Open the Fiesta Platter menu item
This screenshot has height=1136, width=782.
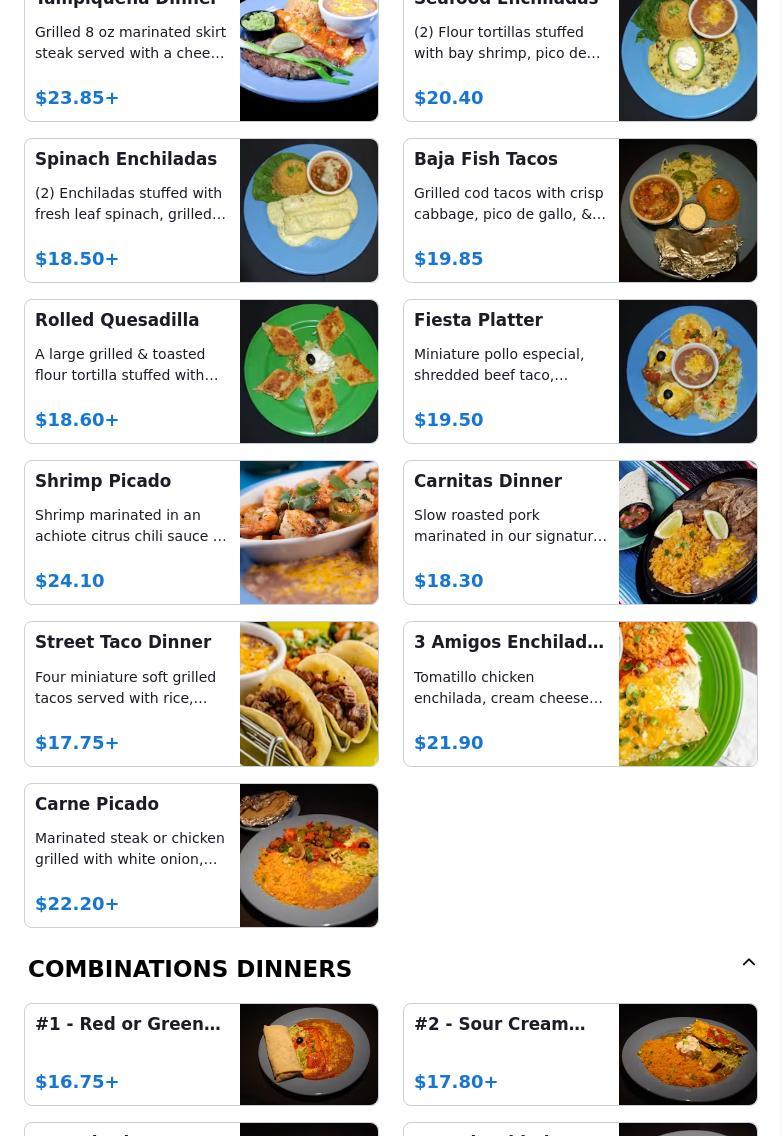pyautogui.click(x=580, y=371)
